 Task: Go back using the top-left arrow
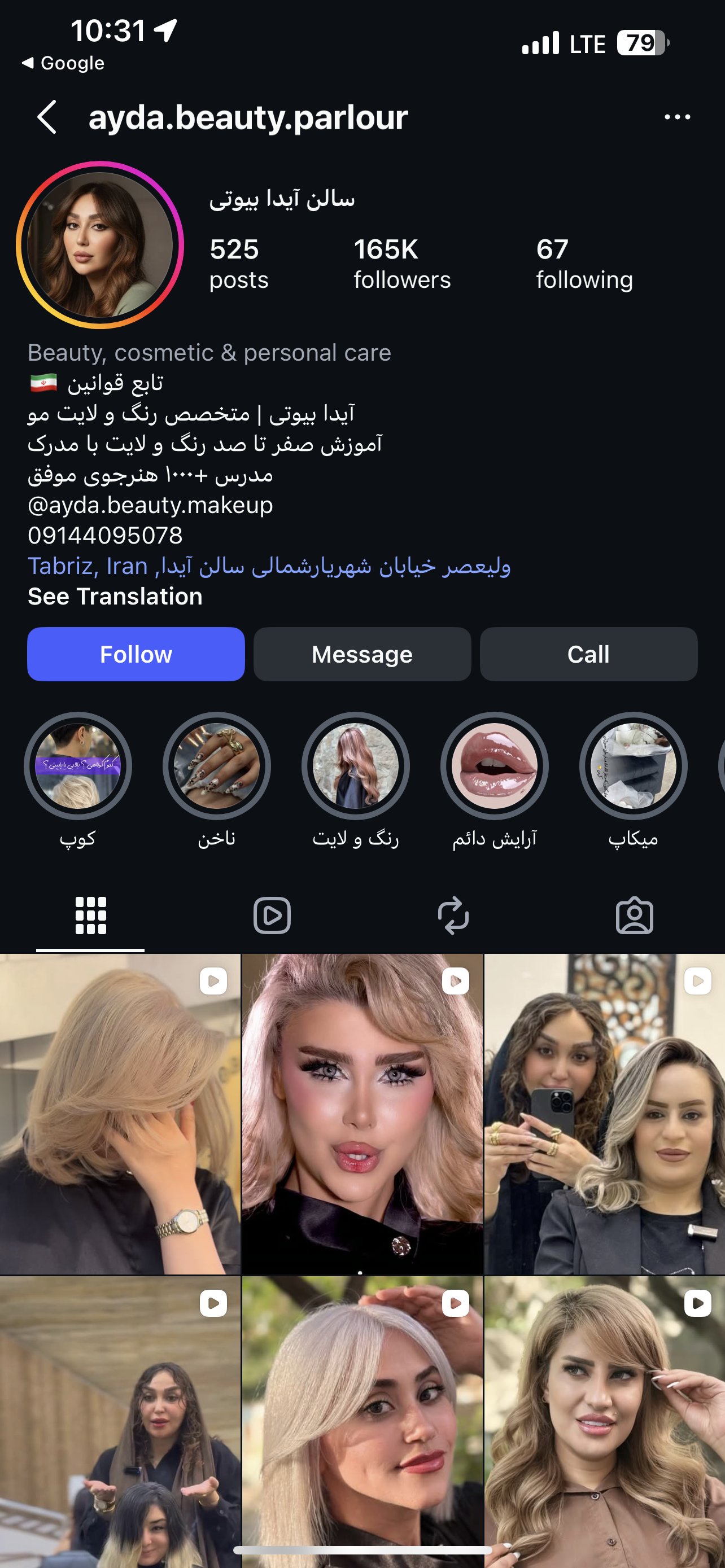pos(47,117)
